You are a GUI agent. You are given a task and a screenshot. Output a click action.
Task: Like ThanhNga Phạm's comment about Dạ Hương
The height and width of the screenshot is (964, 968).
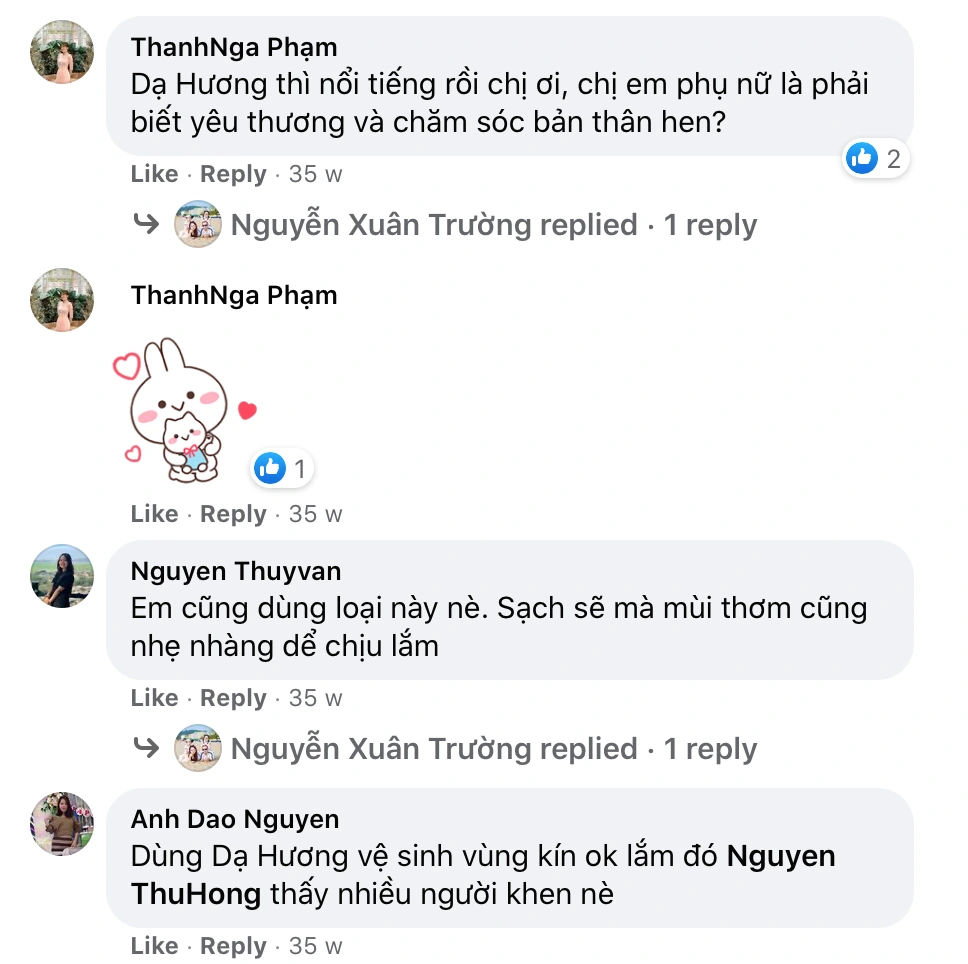coord(154,174)
